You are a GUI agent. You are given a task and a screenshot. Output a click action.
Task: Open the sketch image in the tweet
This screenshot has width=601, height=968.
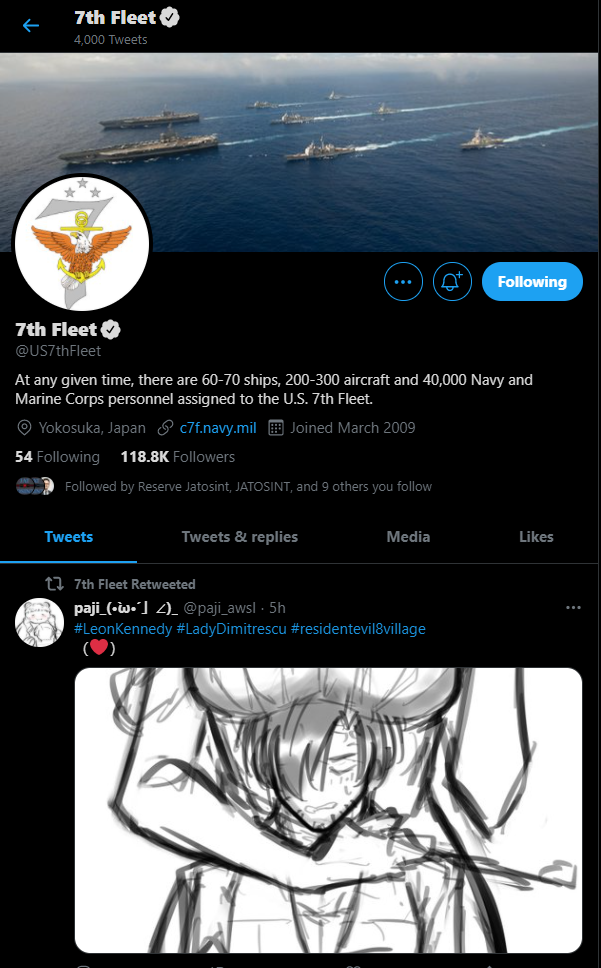[328, 810]
